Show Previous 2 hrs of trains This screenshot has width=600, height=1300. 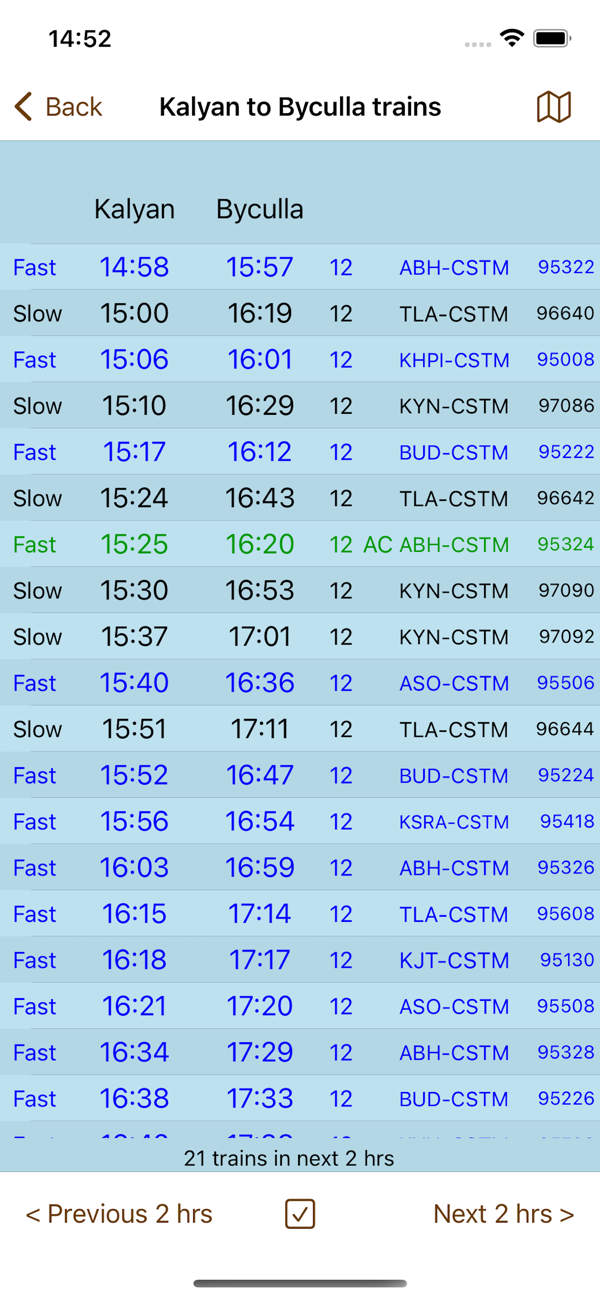click(x=119, y=1214)
